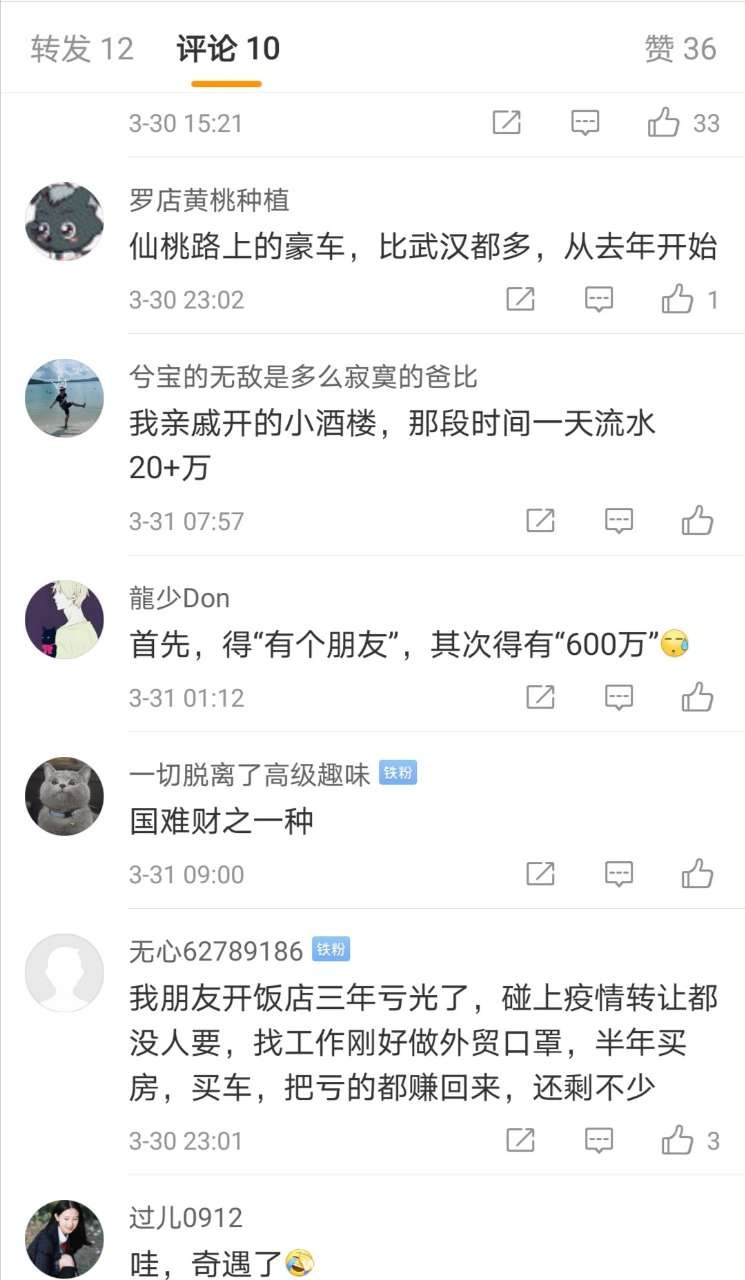
Task: Like the comment 国难财之一种
Action: [x=698, y=874]
